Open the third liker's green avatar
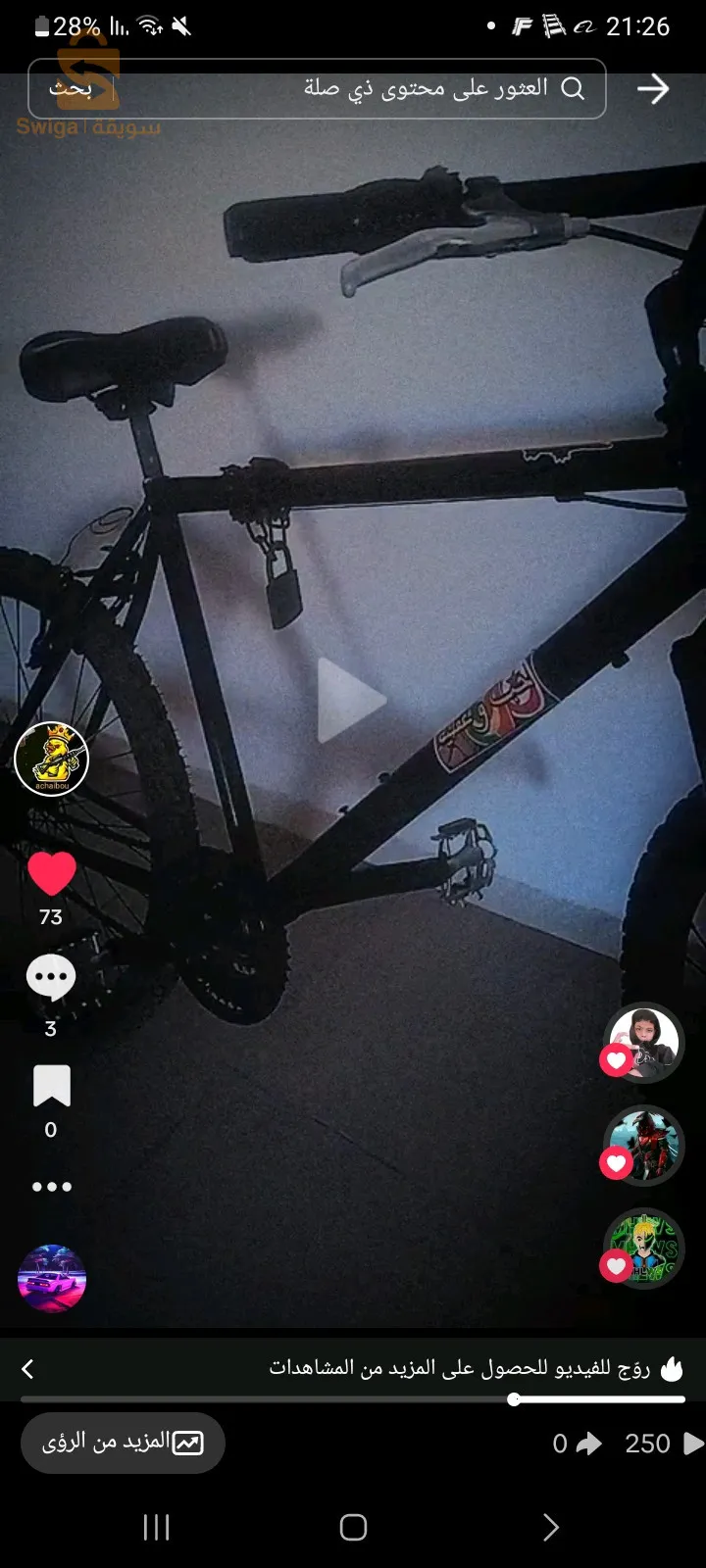Viewport: 706px width, 1568px height. [643, 1248]
